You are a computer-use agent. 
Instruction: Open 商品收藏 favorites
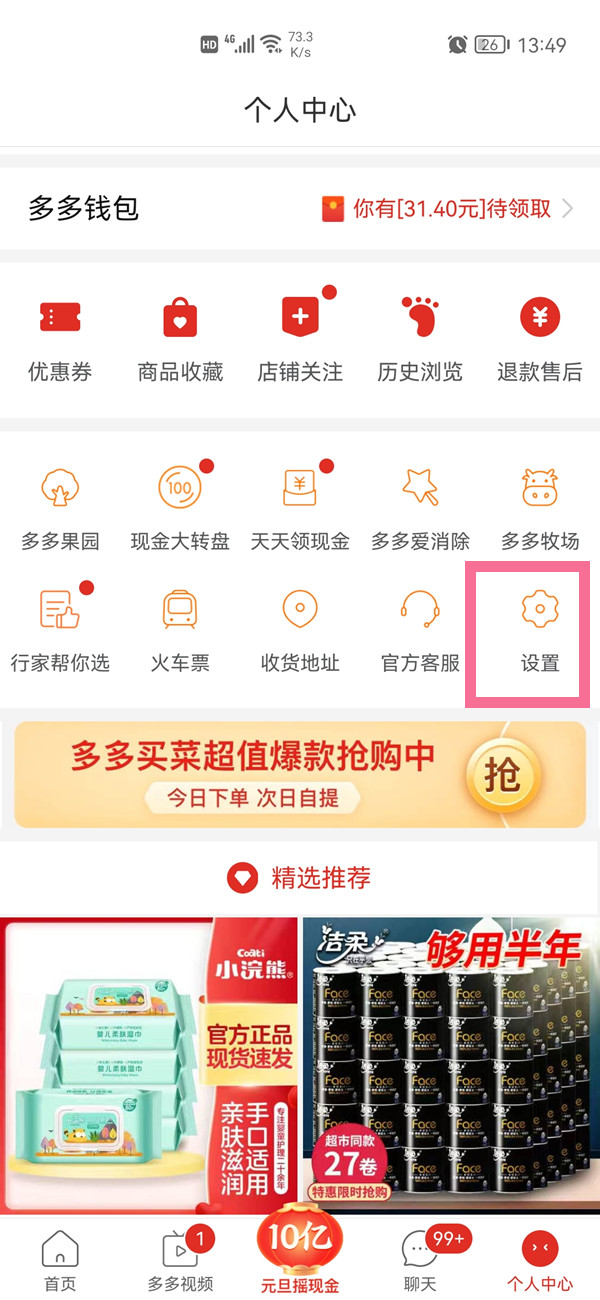(180, 340)
